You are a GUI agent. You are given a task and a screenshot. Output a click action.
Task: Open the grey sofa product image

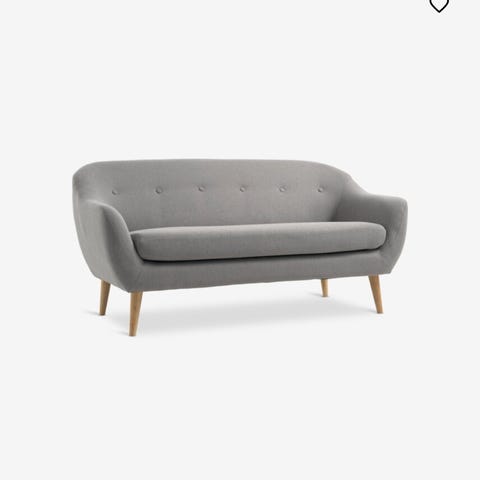pos(240,247)
